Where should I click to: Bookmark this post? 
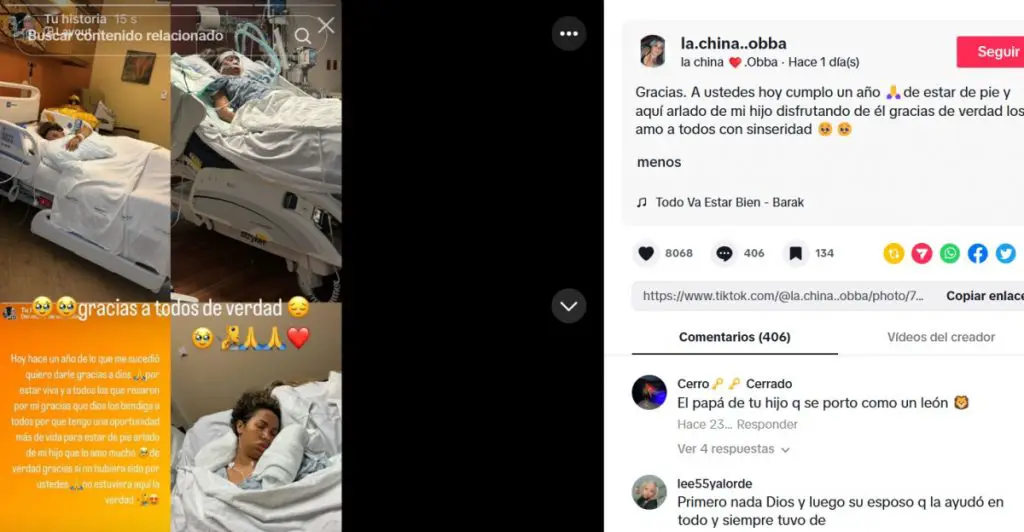click(796, 253)
